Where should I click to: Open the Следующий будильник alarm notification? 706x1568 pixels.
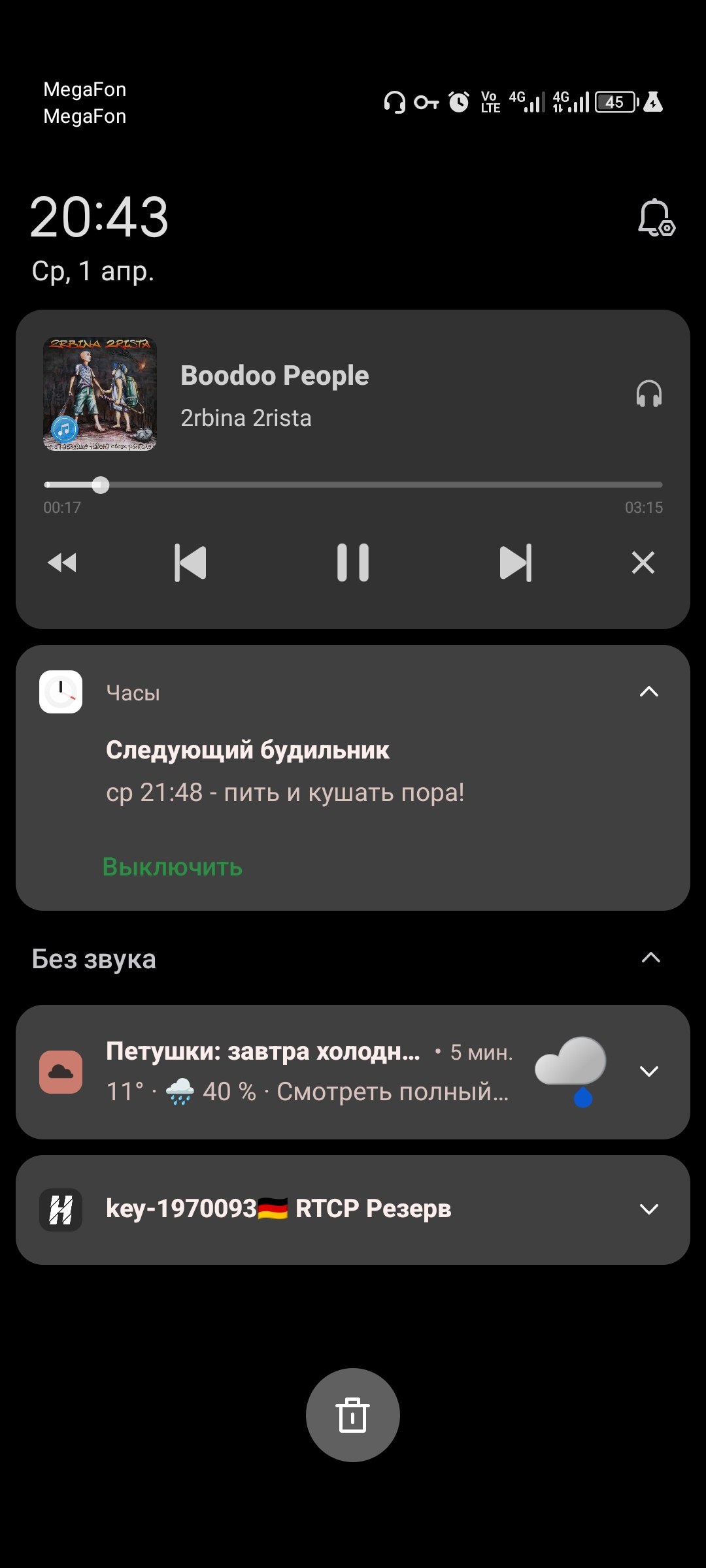(285, 771)
